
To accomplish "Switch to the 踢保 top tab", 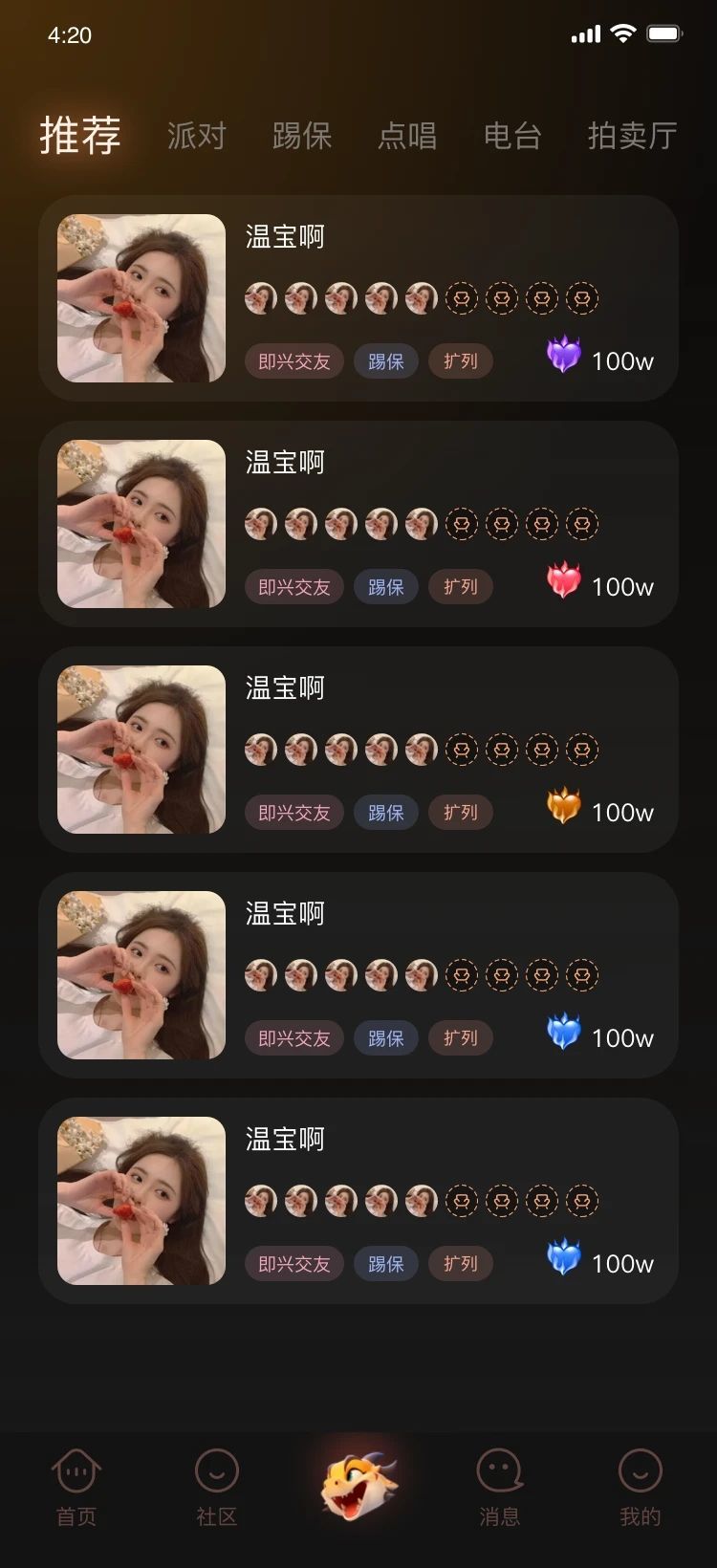I will [302, 136].
